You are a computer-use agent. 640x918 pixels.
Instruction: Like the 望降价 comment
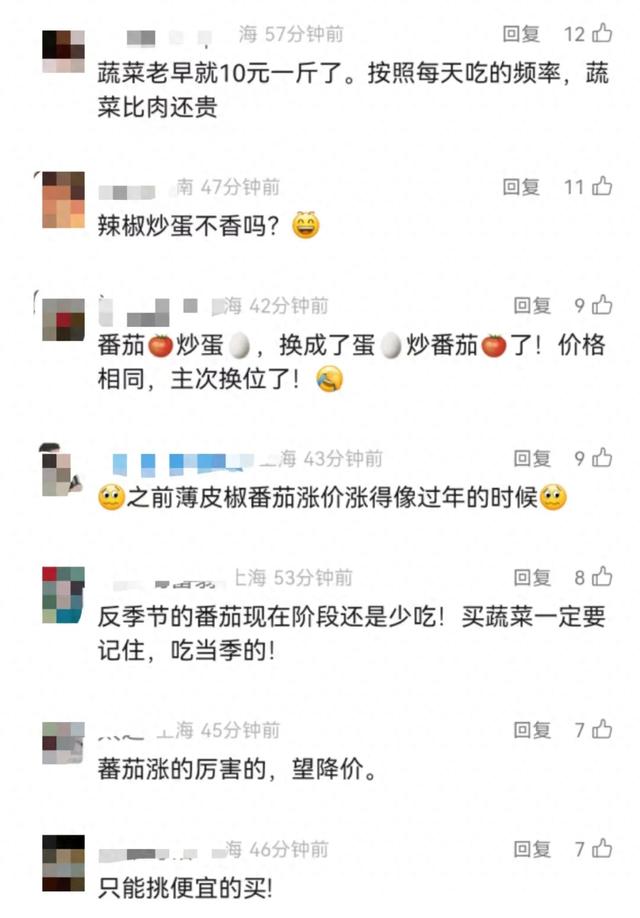pyautogui.click(x=603, y=730)
